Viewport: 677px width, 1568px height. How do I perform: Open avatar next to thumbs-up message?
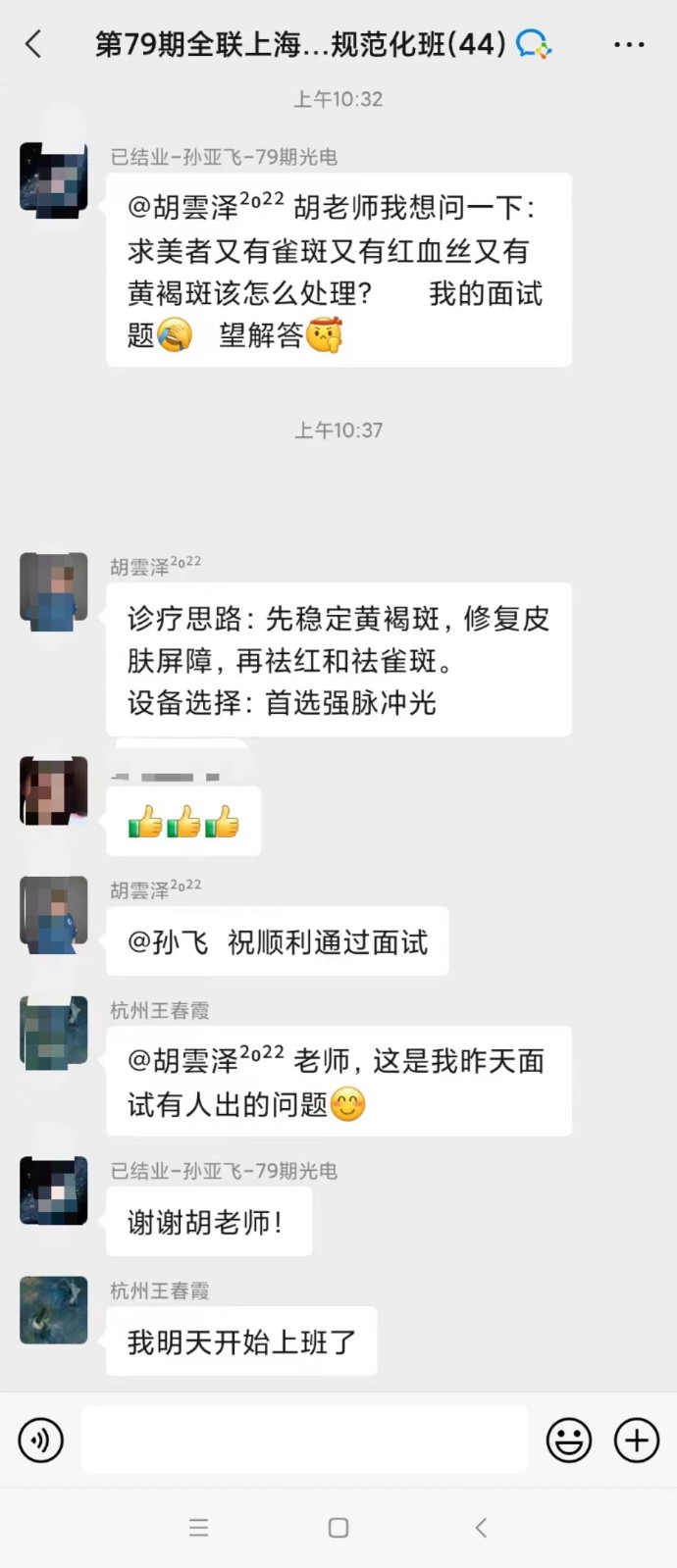pos(54,790)
